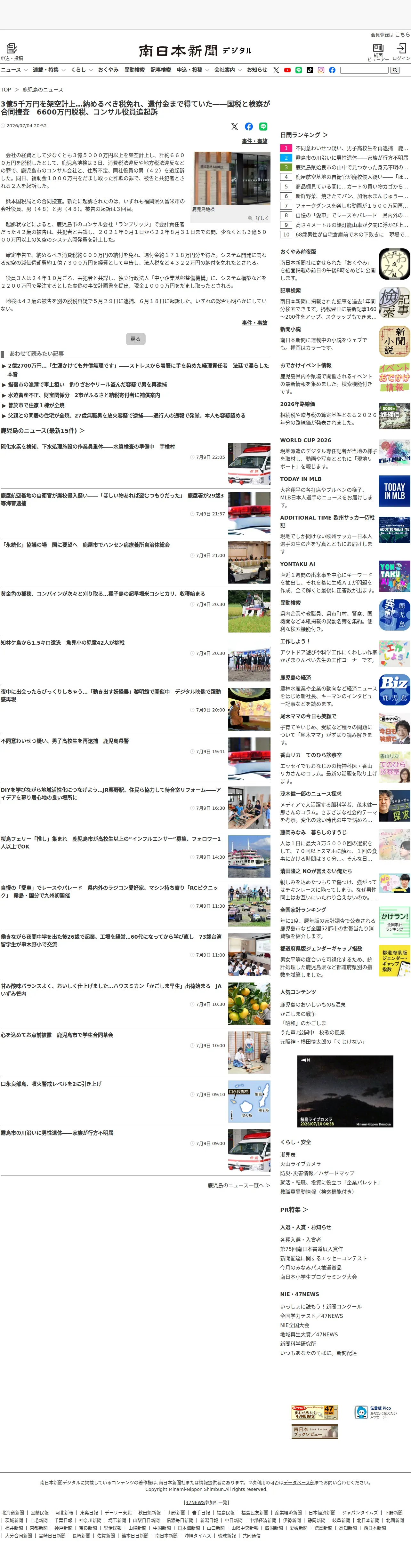Submit search with the magnifier button
Viewport: 411px width, 1568px height.
tap(395, 70)
